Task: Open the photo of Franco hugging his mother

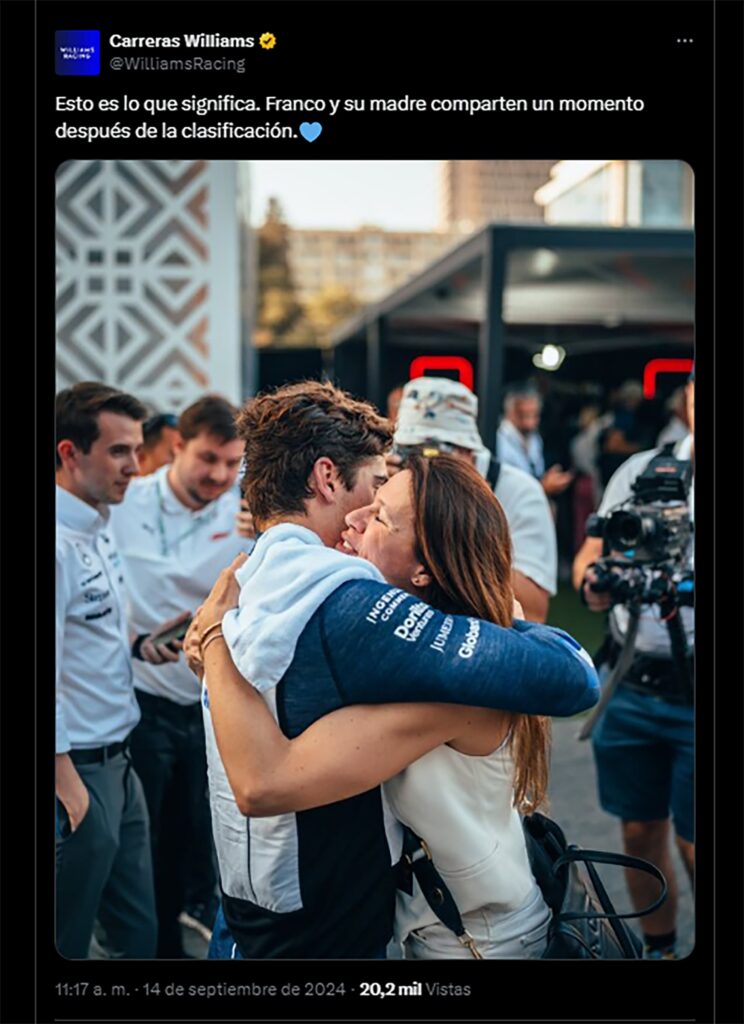Action: pyautogui.click(x=374, y=560)
